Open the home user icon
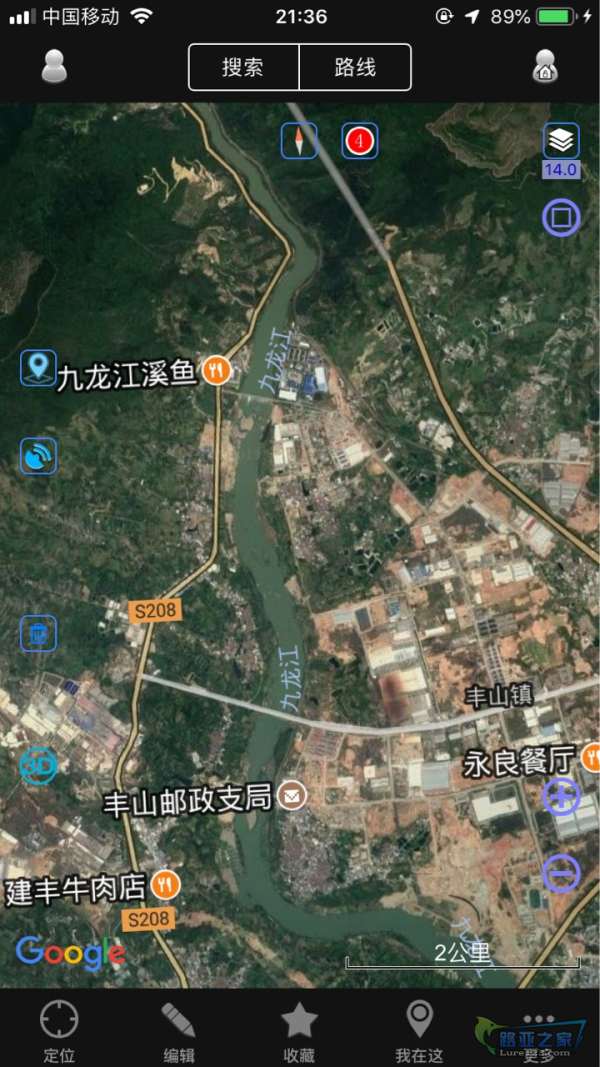Image resolution: width=600 pixels, height=1067 pixels. coord(545,67)
